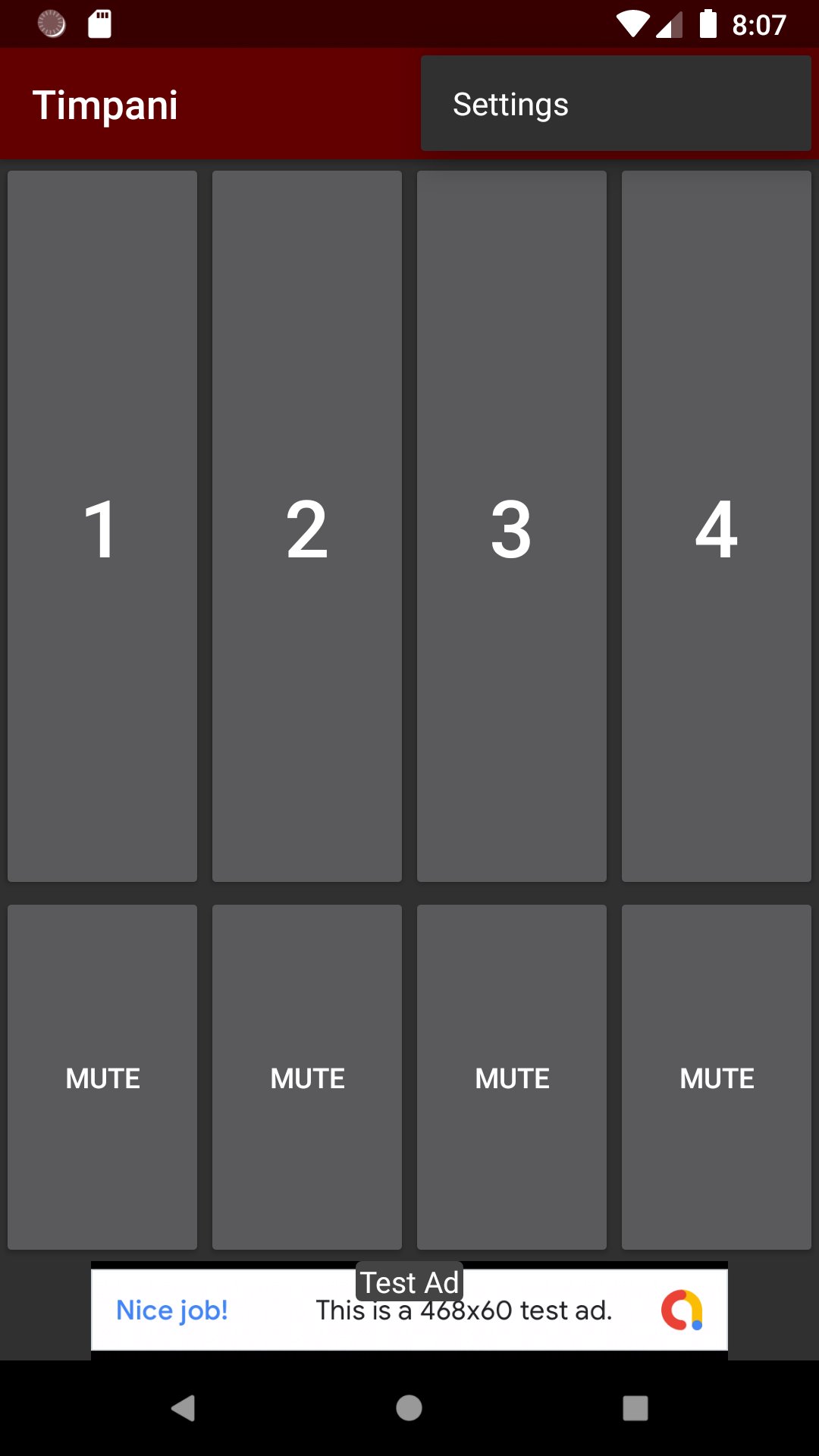This screenshot has width=819, height=1456.
Task: Mute the third drum pad
Action: [512, 1077]
